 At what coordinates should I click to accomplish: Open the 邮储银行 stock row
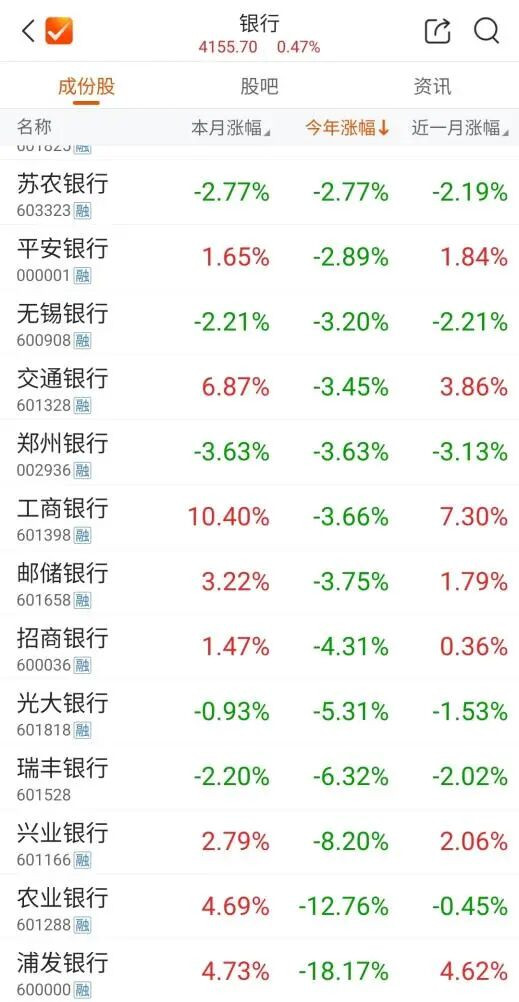tap(260, 582)
